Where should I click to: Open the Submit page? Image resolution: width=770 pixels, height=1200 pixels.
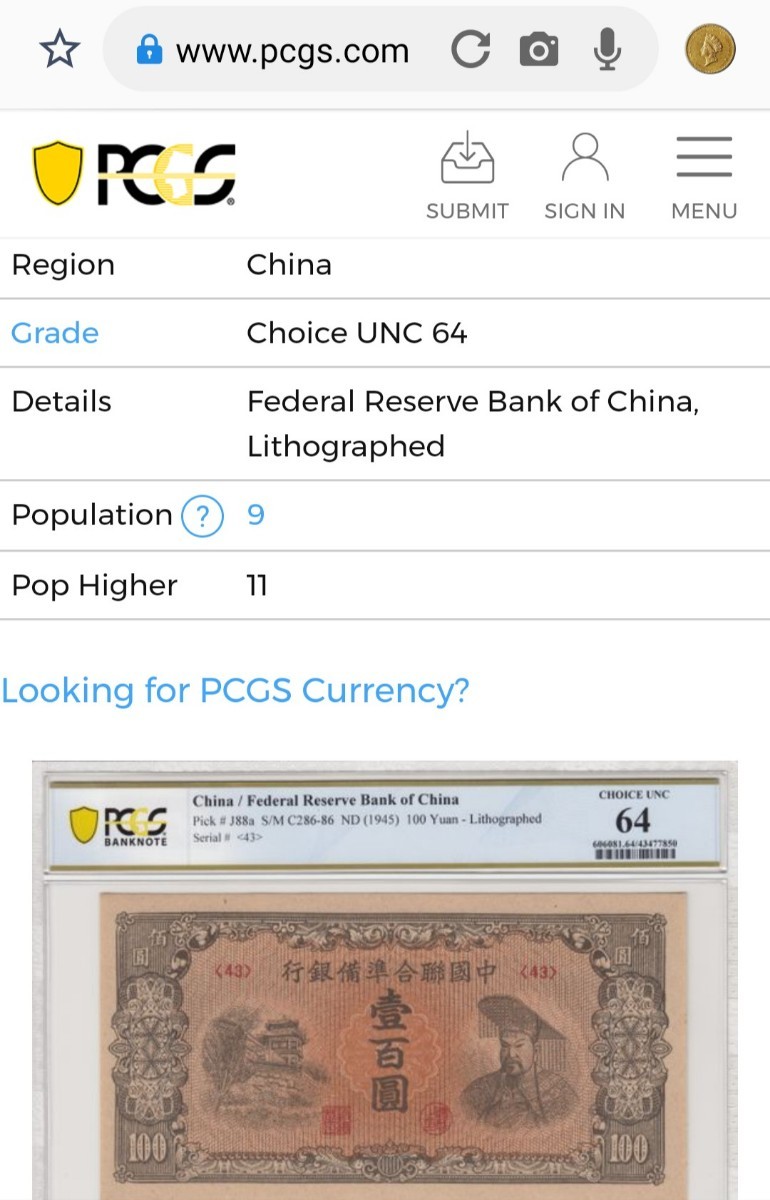point(467,175)
